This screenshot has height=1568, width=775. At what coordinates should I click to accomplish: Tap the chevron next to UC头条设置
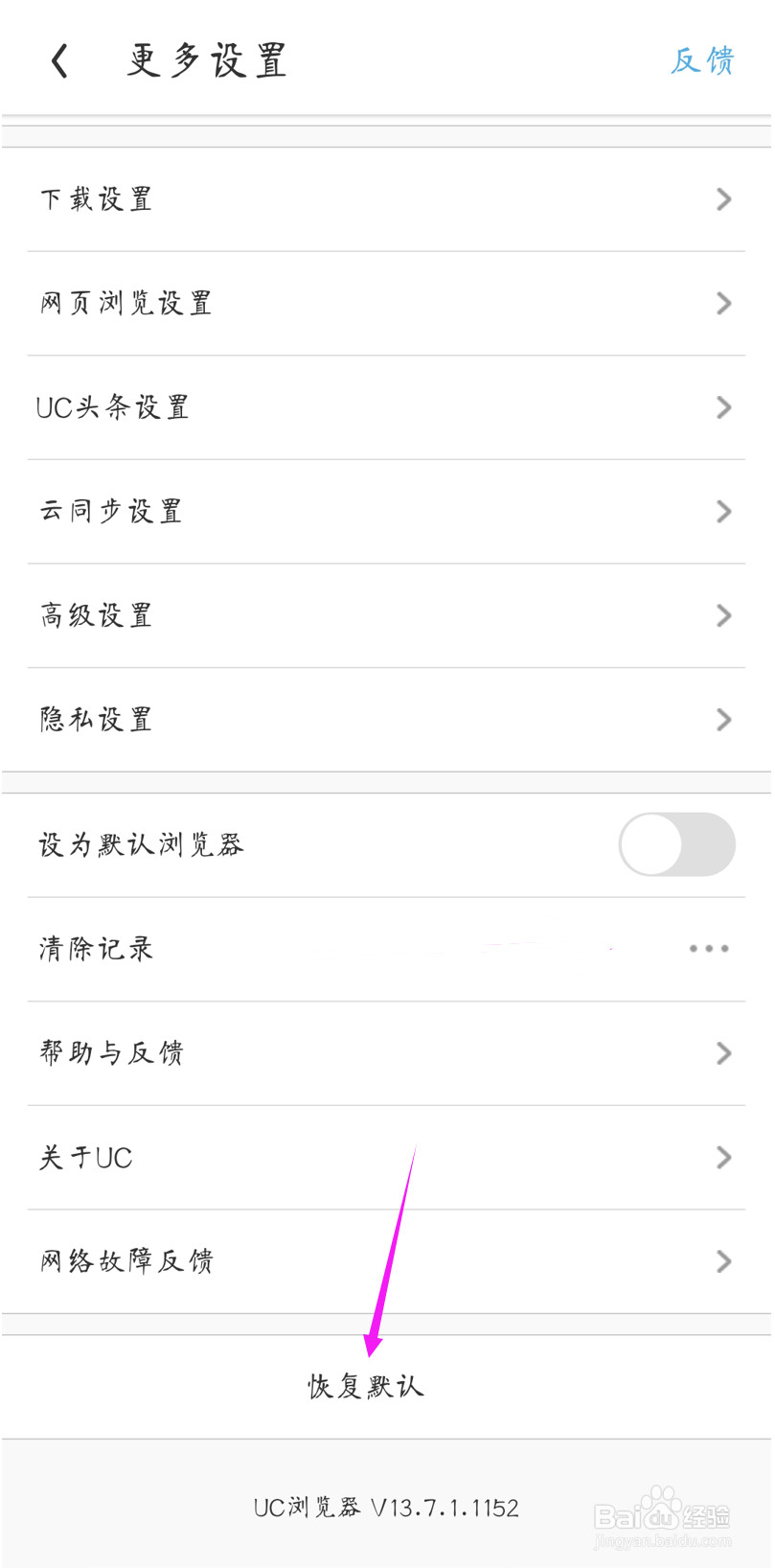pyautogui.click(x=724, y=406)
